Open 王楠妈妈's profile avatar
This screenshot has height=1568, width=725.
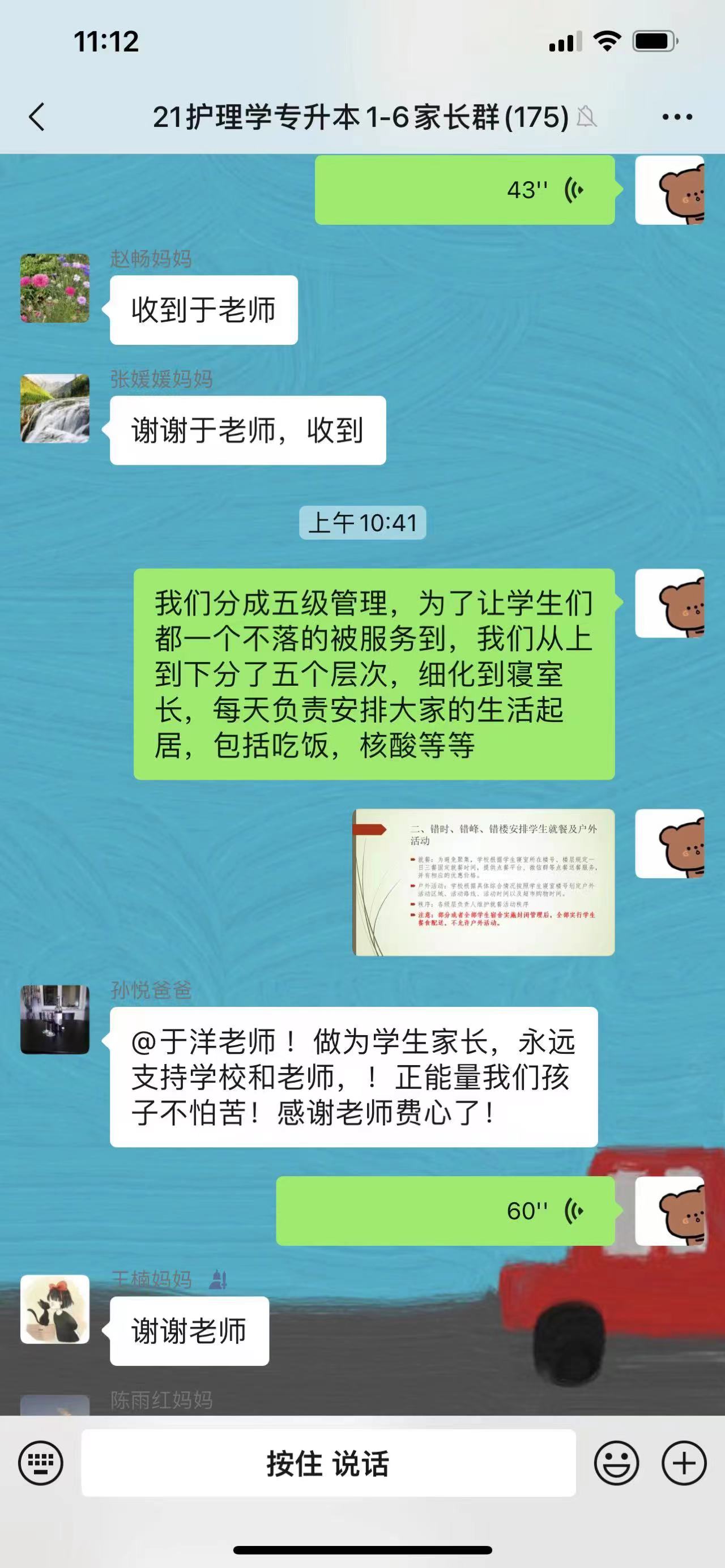pyautogui.click(x=55, y=1309)
